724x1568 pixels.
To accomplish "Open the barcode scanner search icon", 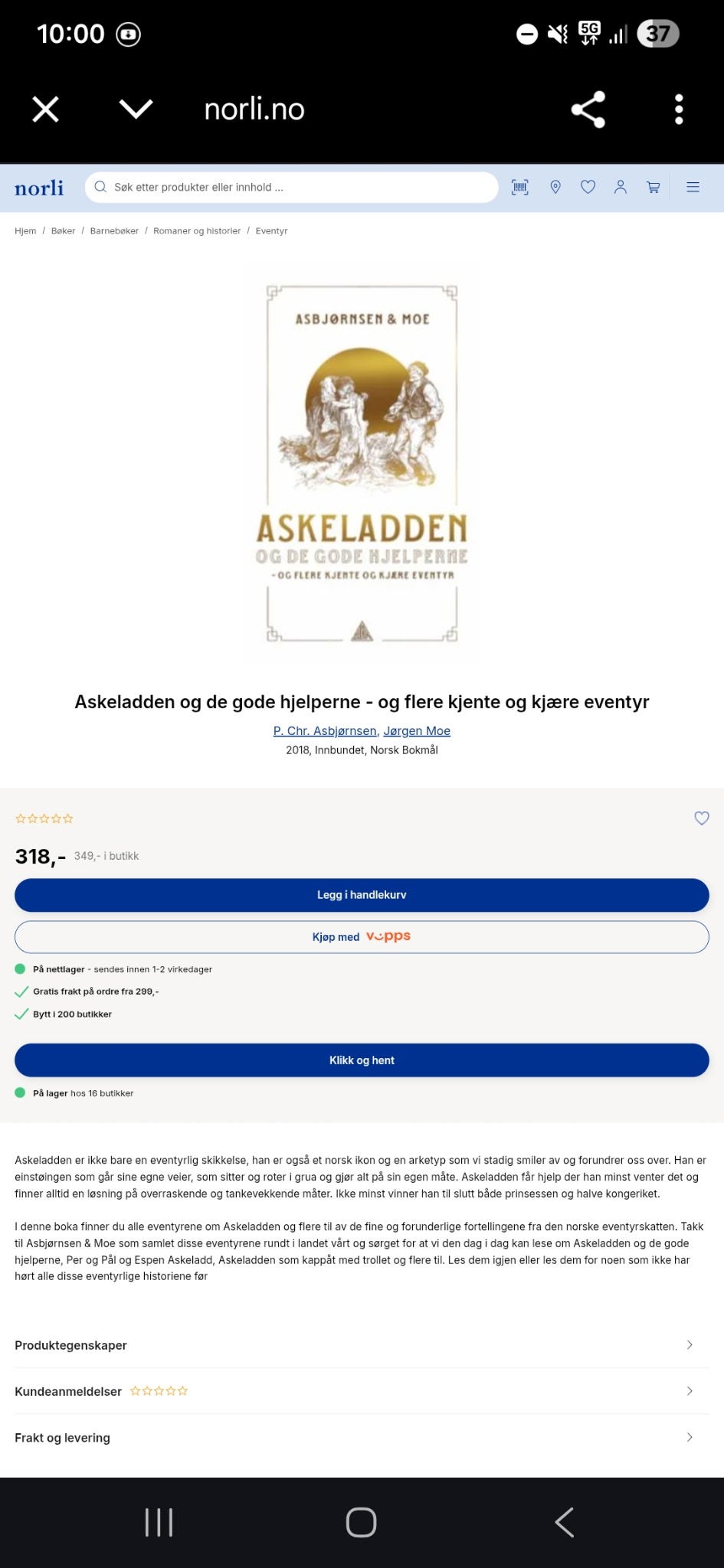I will (x=520, y=187).
